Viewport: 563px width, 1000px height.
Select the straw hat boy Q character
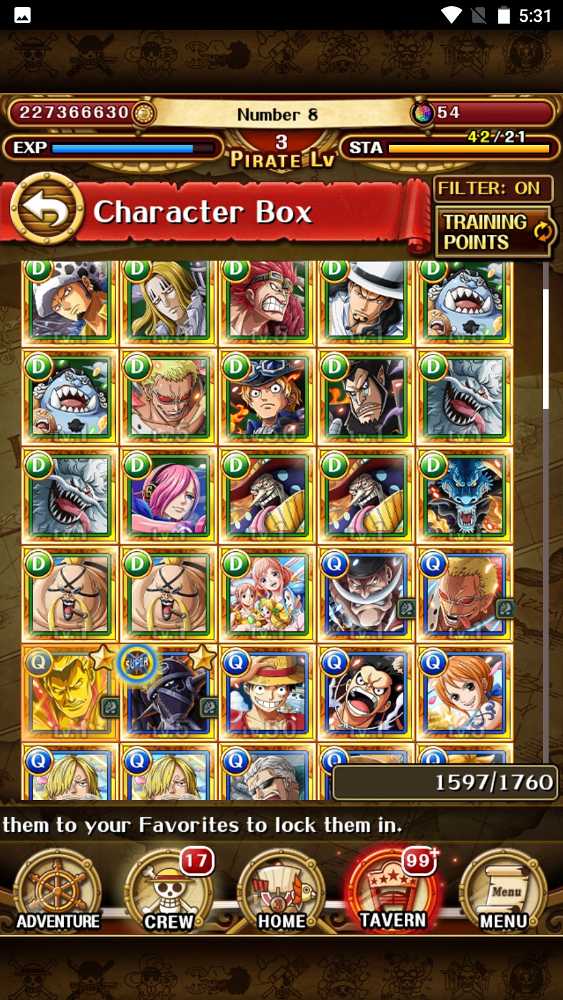pos(267,693)
